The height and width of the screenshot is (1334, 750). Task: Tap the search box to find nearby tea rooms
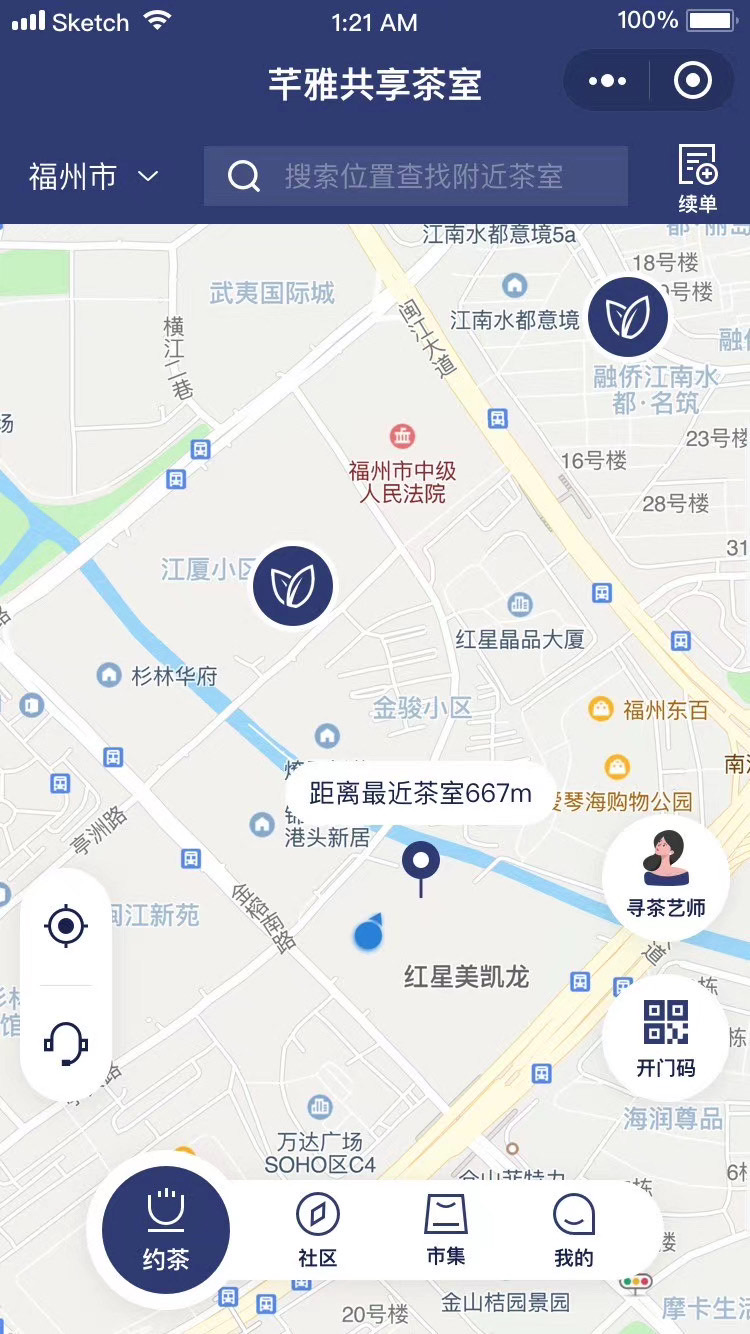click(416, 177)
